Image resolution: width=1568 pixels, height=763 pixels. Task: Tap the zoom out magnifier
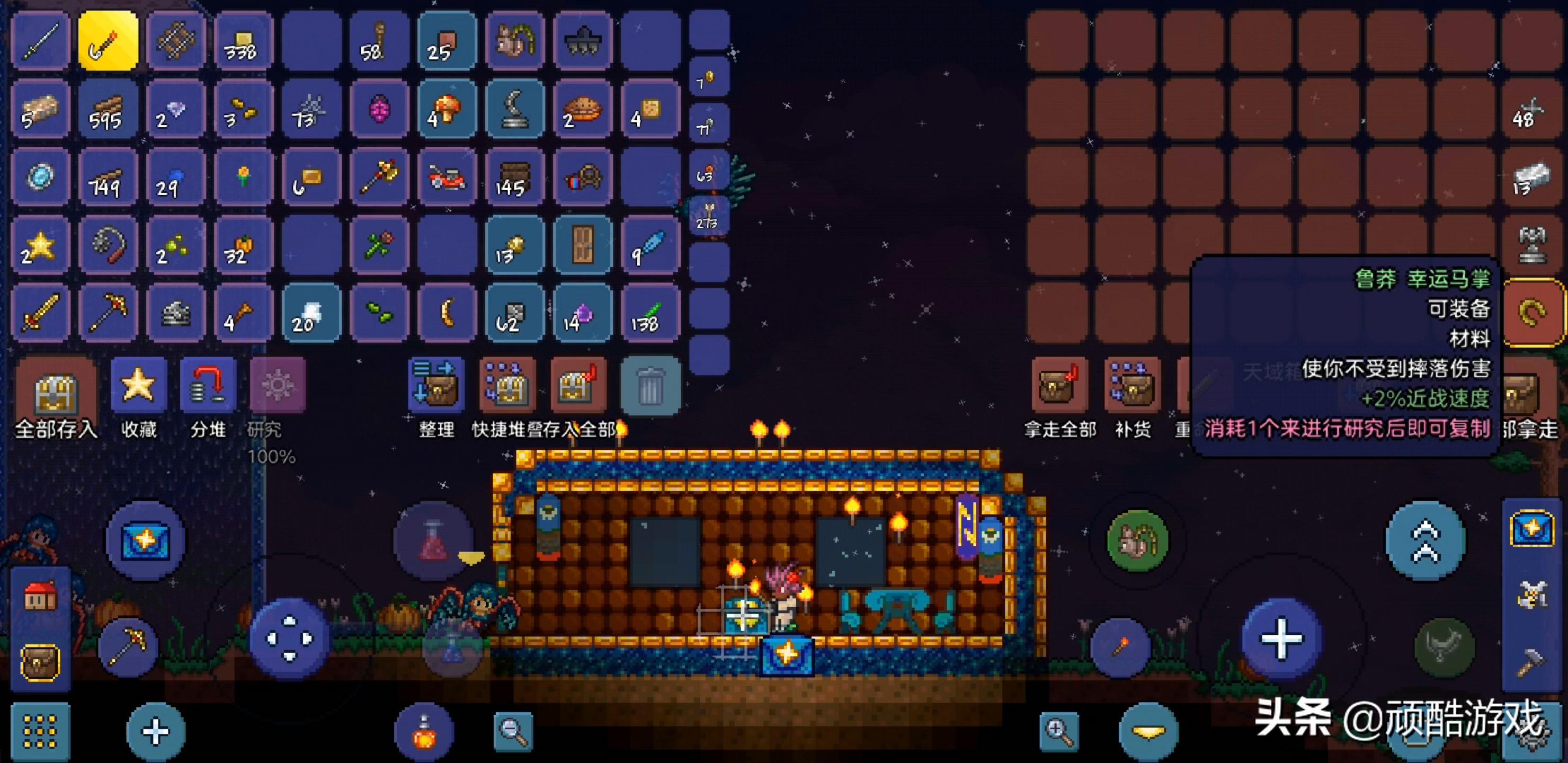coord(513,730)
